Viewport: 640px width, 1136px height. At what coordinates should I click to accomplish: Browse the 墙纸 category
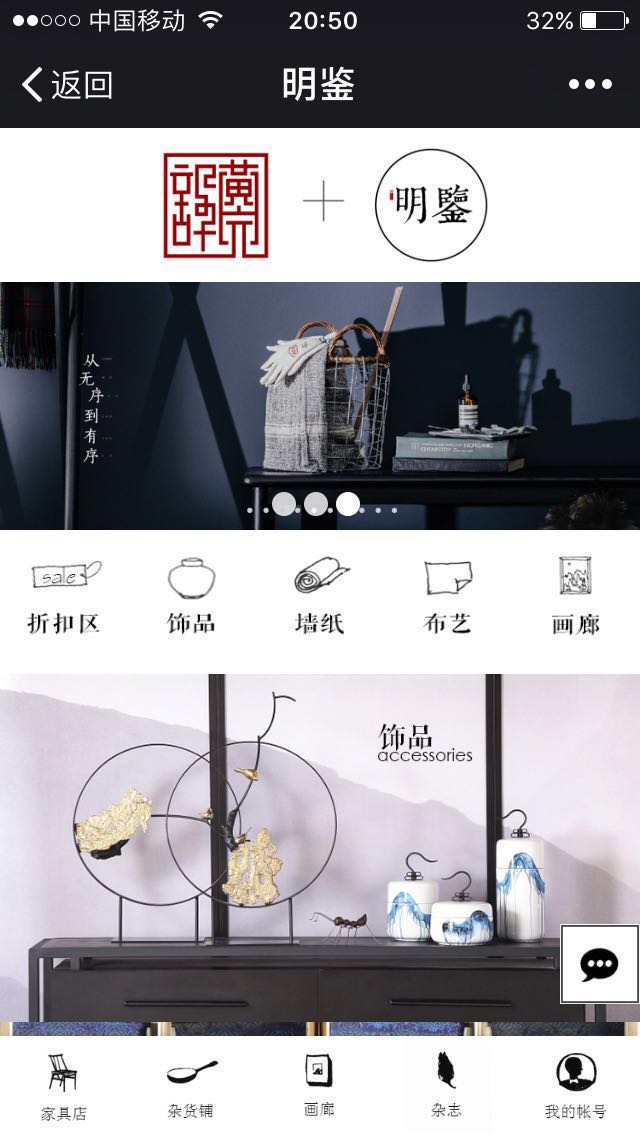coord(320,596)
